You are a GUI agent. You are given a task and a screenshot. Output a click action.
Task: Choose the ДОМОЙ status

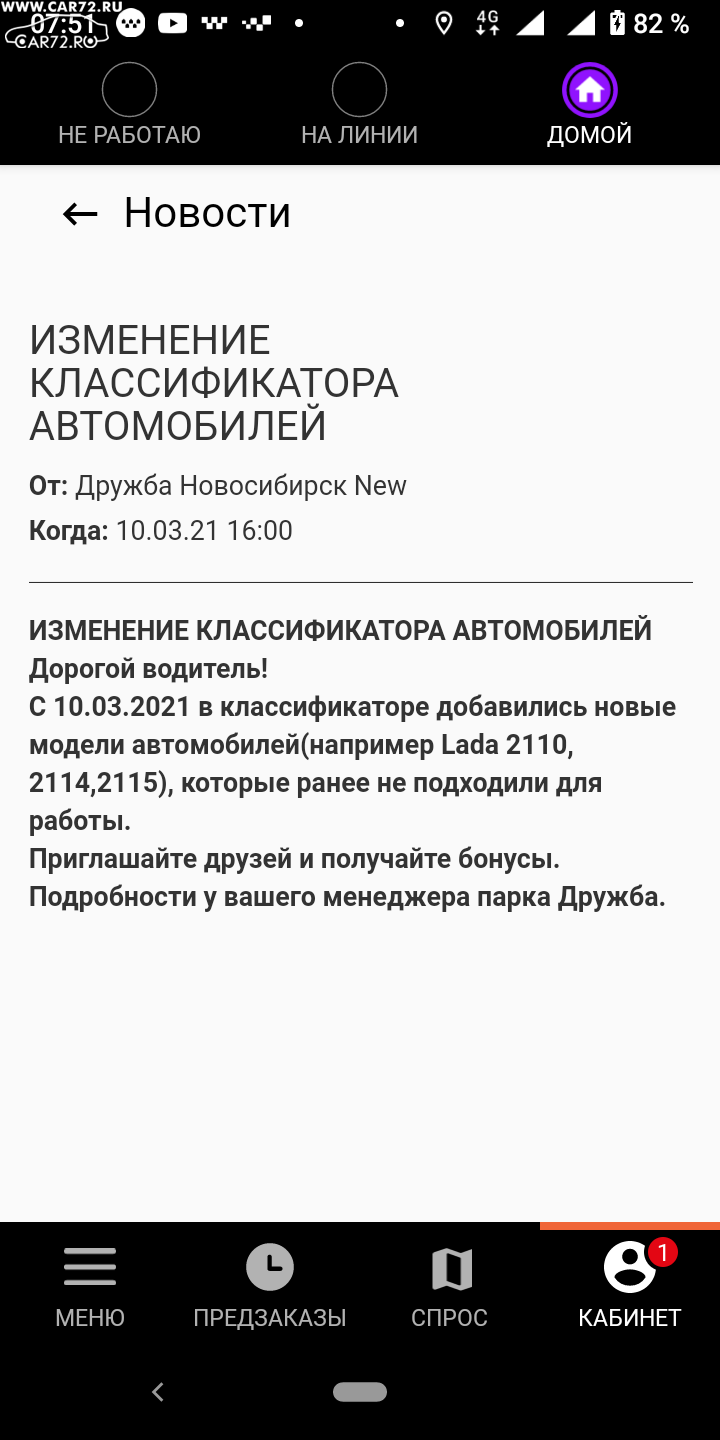click(x=589, y=105)
